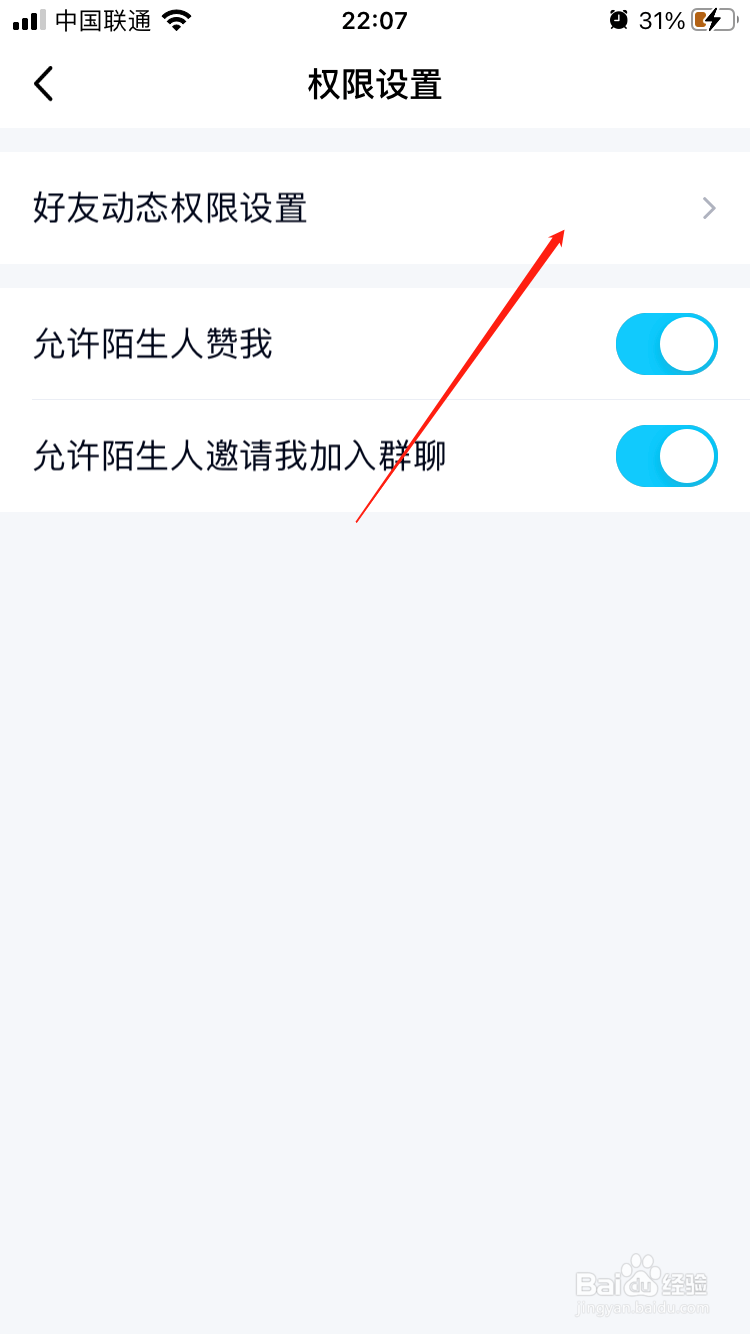Tap the 允许陌生人赞我 text label
This screenshot has width=750, height=1334.
(x=152, y=344)
